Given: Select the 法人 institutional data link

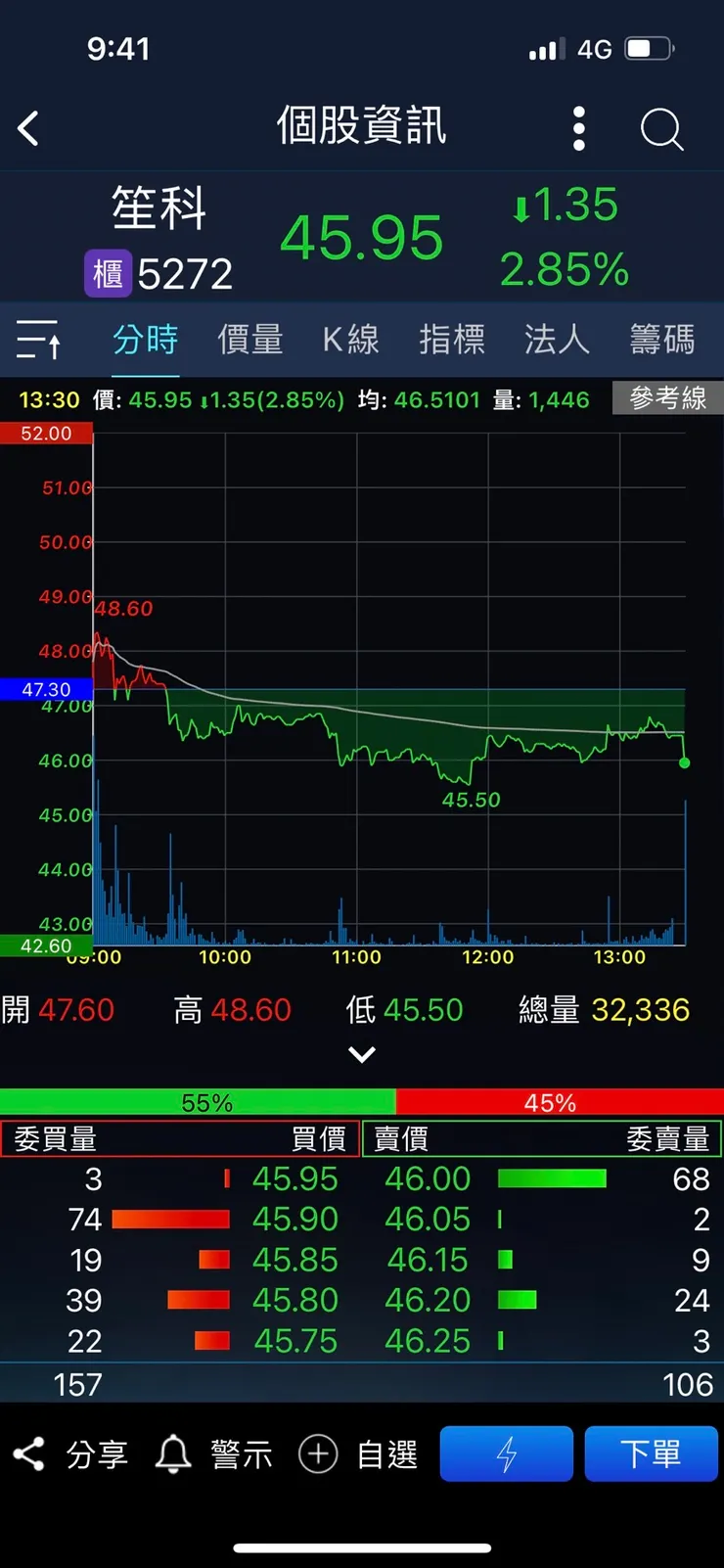Looking at the screenshot, I should pos(554,339).
